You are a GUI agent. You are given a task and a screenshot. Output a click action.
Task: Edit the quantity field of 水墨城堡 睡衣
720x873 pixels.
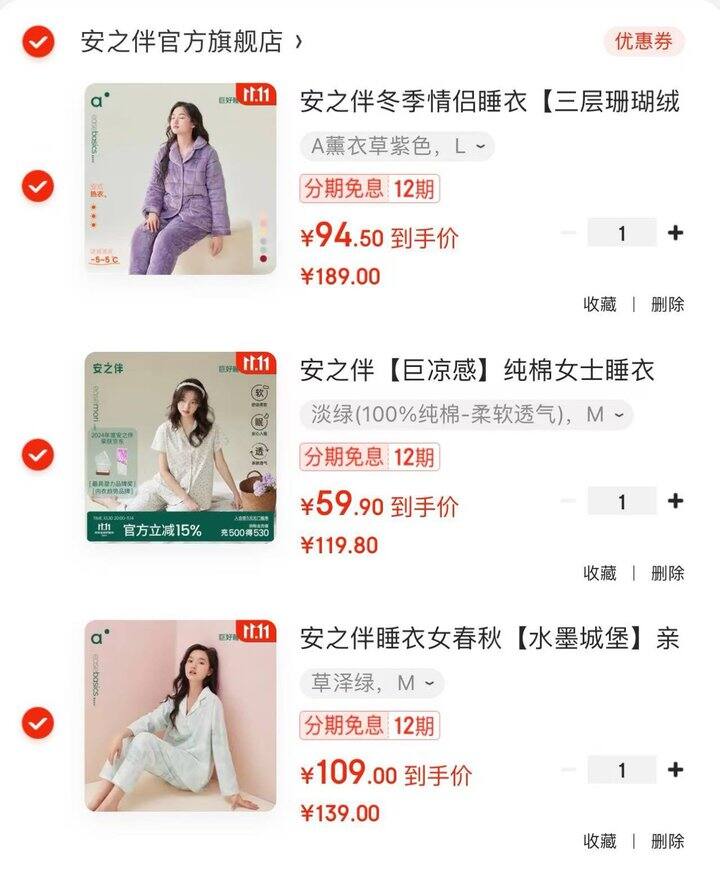tap(621, 770)
